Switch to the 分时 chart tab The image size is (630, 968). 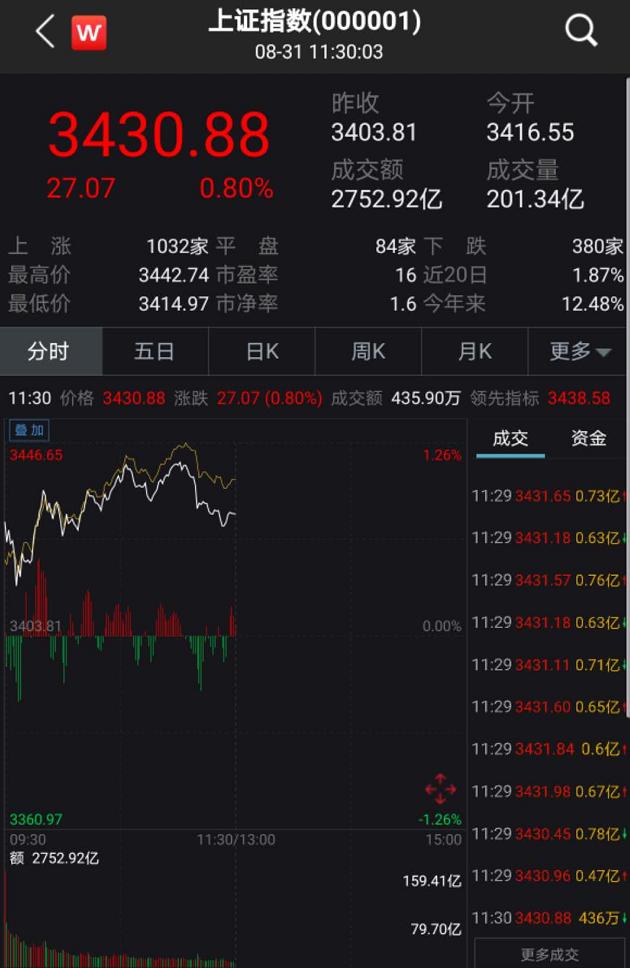pos(49,351)
